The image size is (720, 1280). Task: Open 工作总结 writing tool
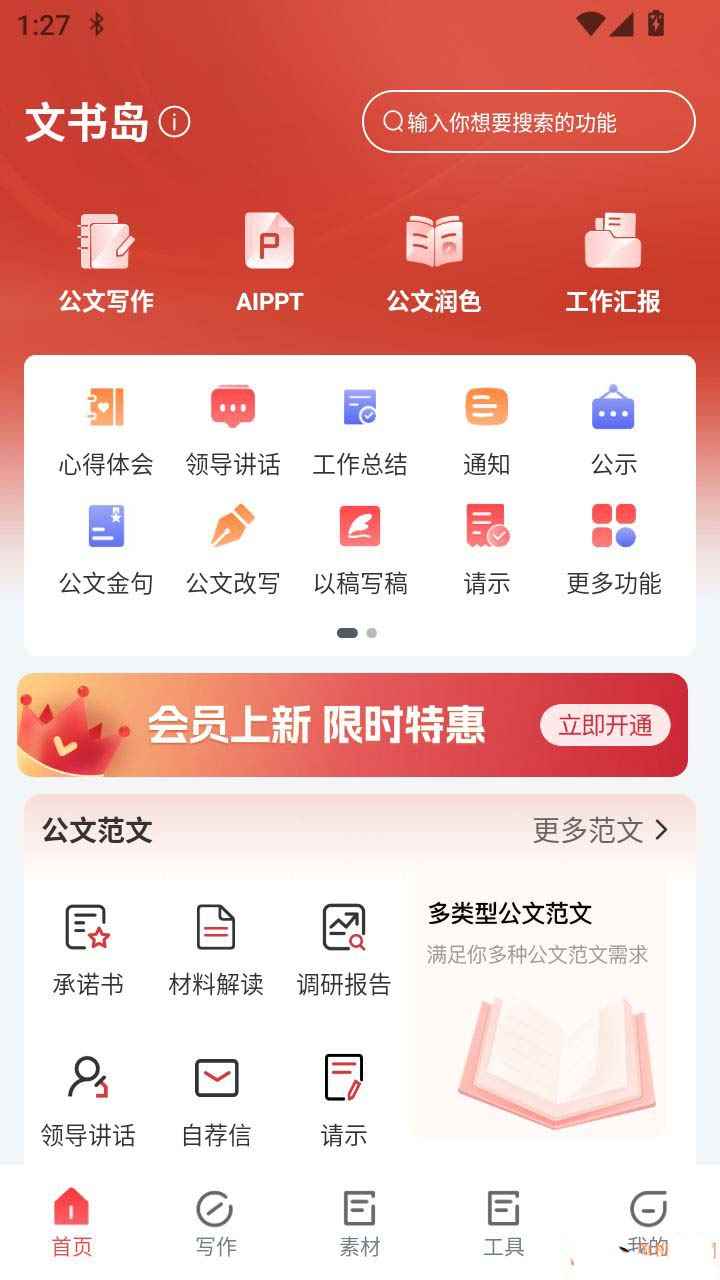pyautogui.click(x=360, y=430)
